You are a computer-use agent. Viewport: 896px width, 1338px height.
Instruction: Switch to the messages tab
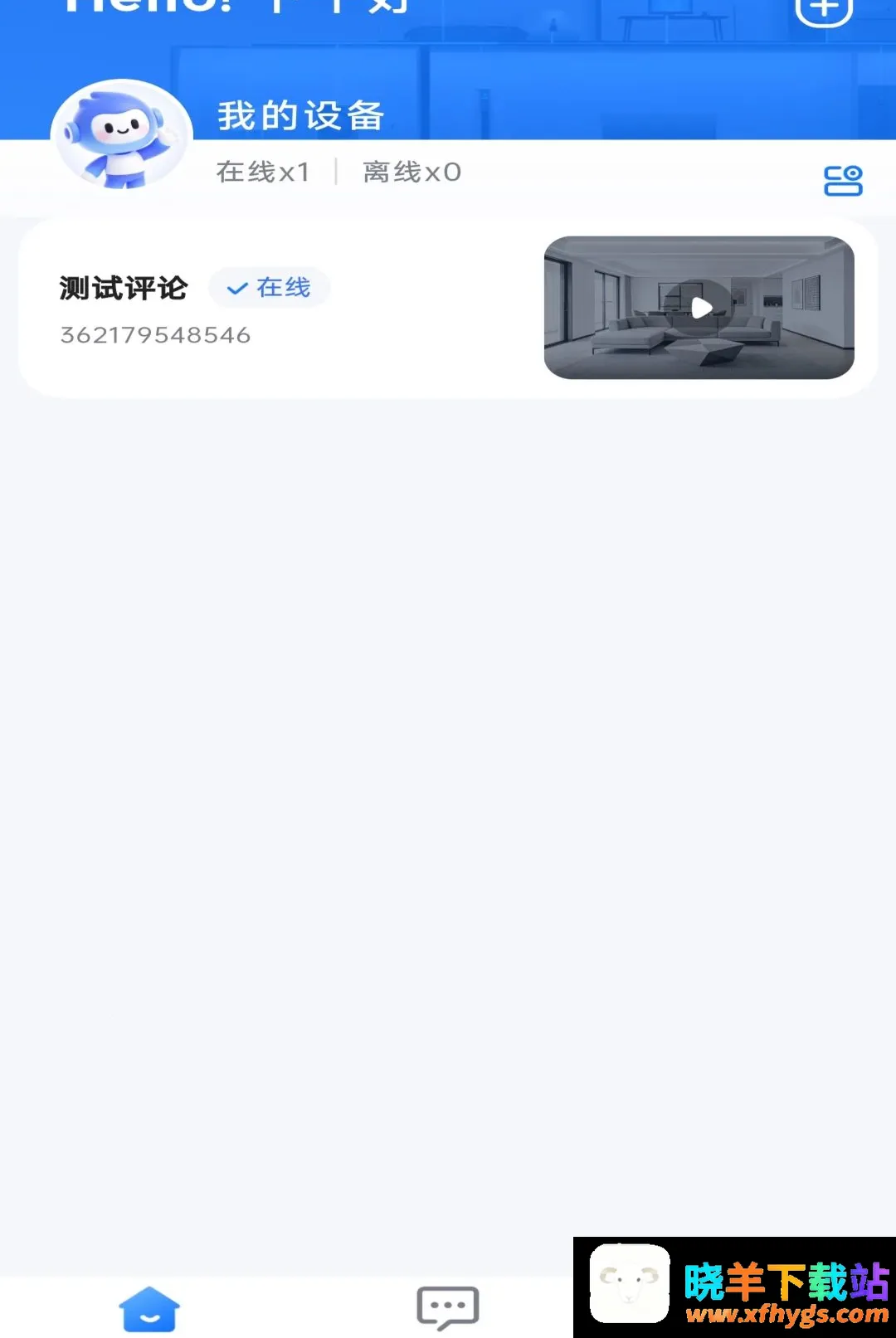(448, 1308)
